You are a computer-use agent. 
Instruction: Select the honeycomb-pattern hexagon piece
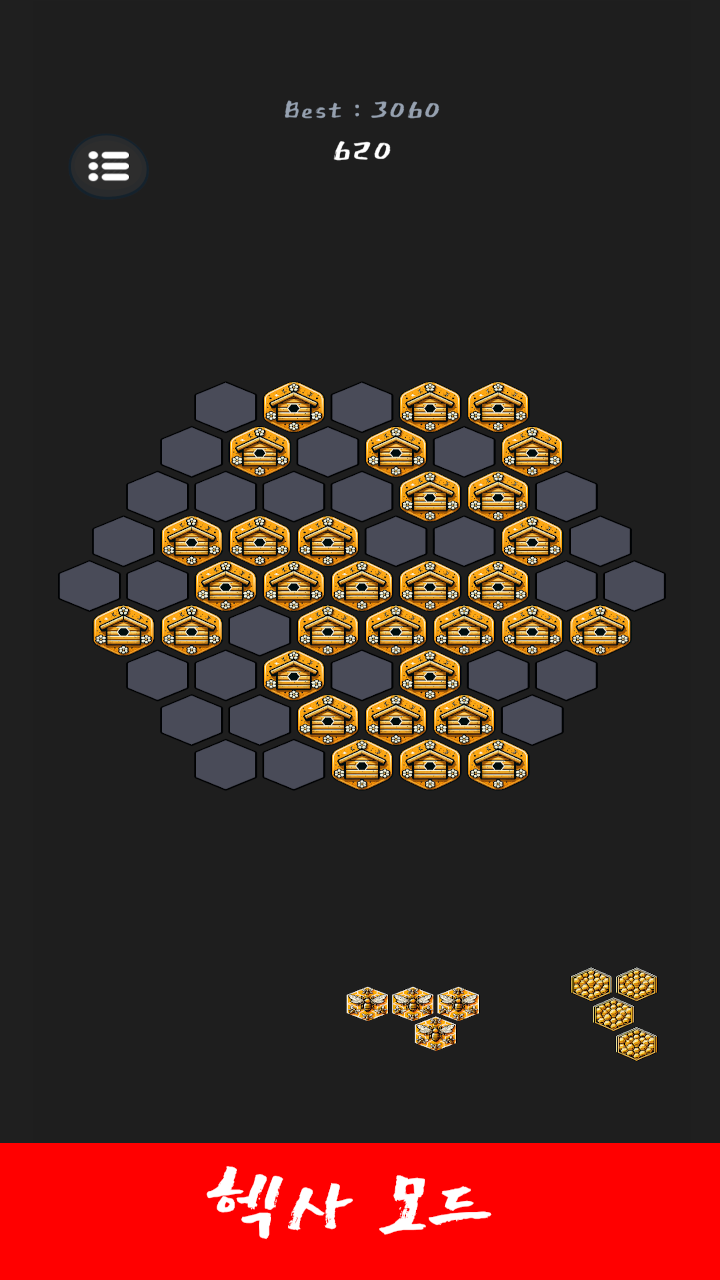point(614,1013)
